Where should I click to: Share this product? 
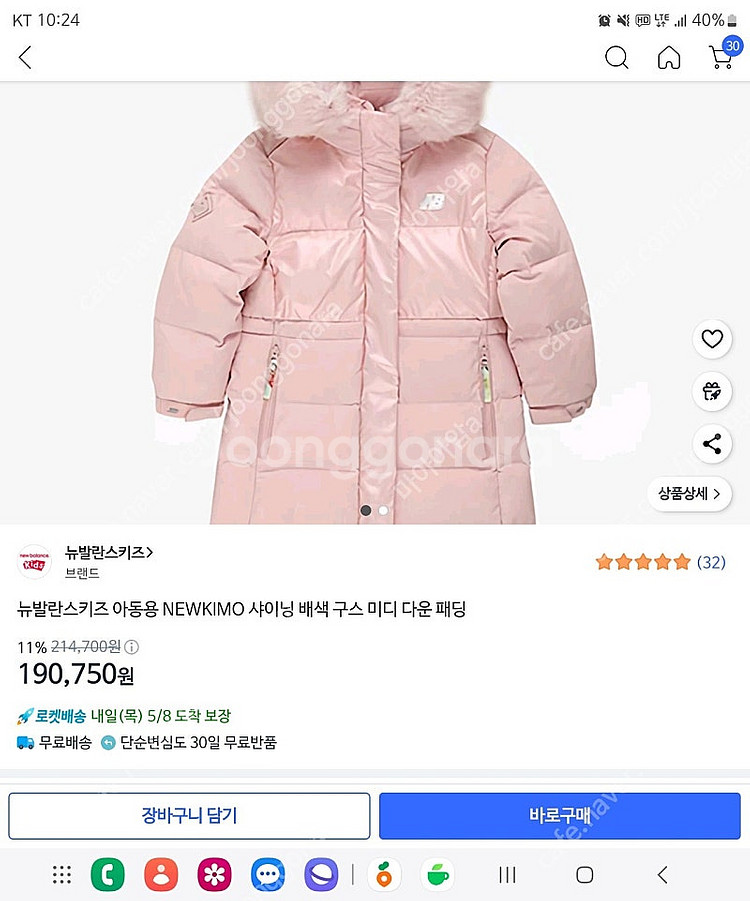pyautogui.click(x=712, y=445)
